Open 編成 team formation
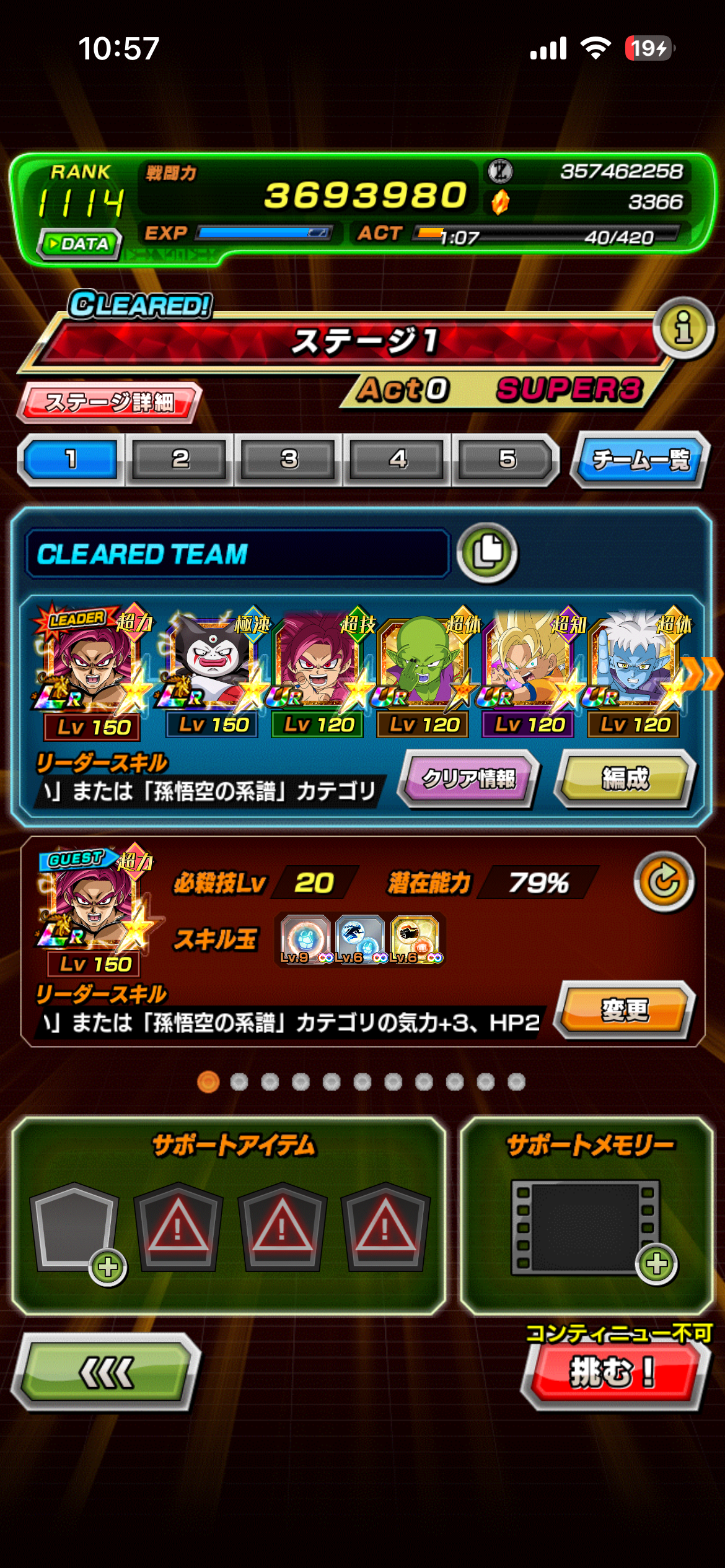This screenshot has width=725, height=1568. 626,779
